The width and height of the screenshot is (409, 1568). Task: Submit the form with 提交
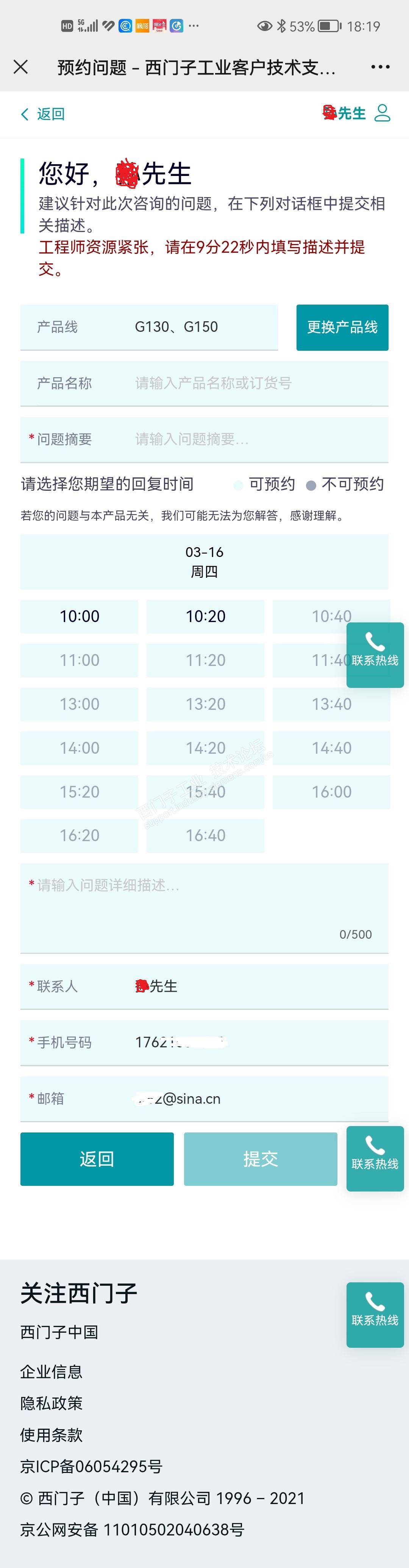[260, 1159]
